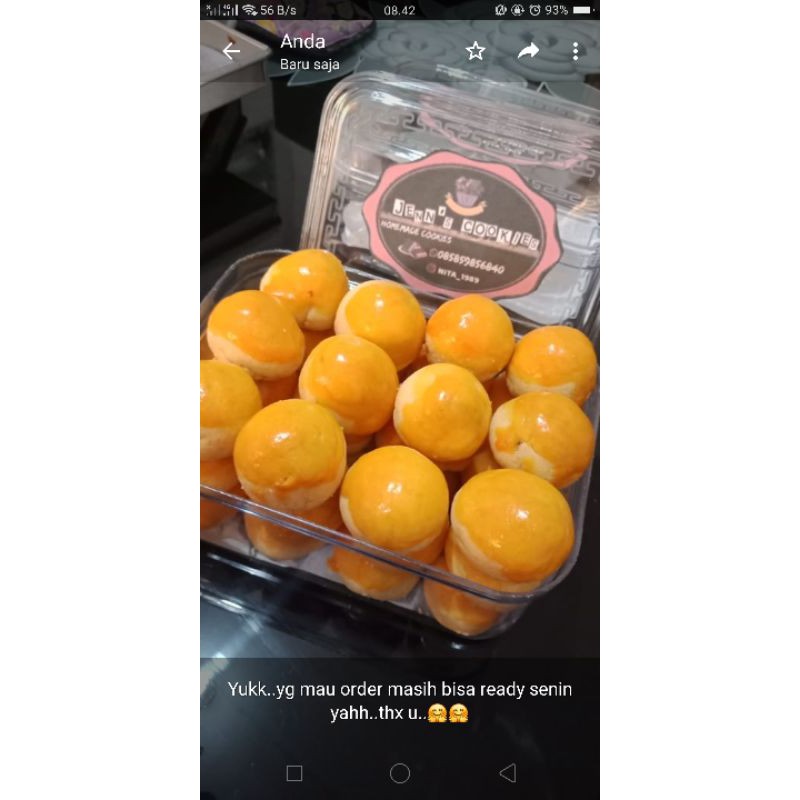Forward this photo to someone
The width and height of the screenshot is (800, 800).
[528, 51]
